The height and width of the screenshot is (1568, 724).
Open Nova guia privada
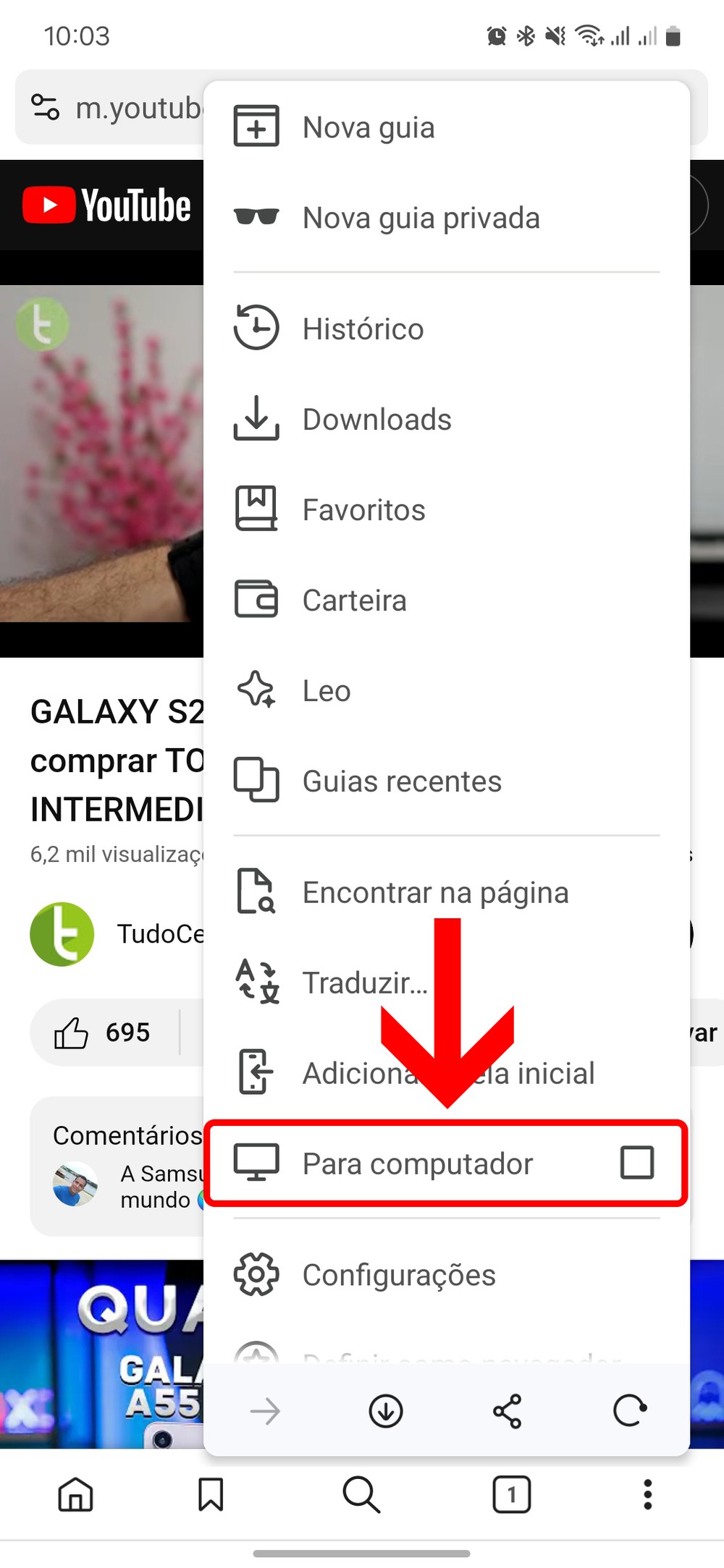(x=420, y=218)
